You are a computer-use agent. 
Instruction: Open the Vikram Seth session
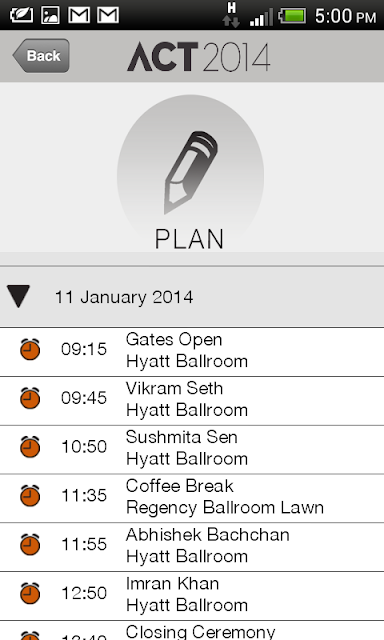coord(192,401)
